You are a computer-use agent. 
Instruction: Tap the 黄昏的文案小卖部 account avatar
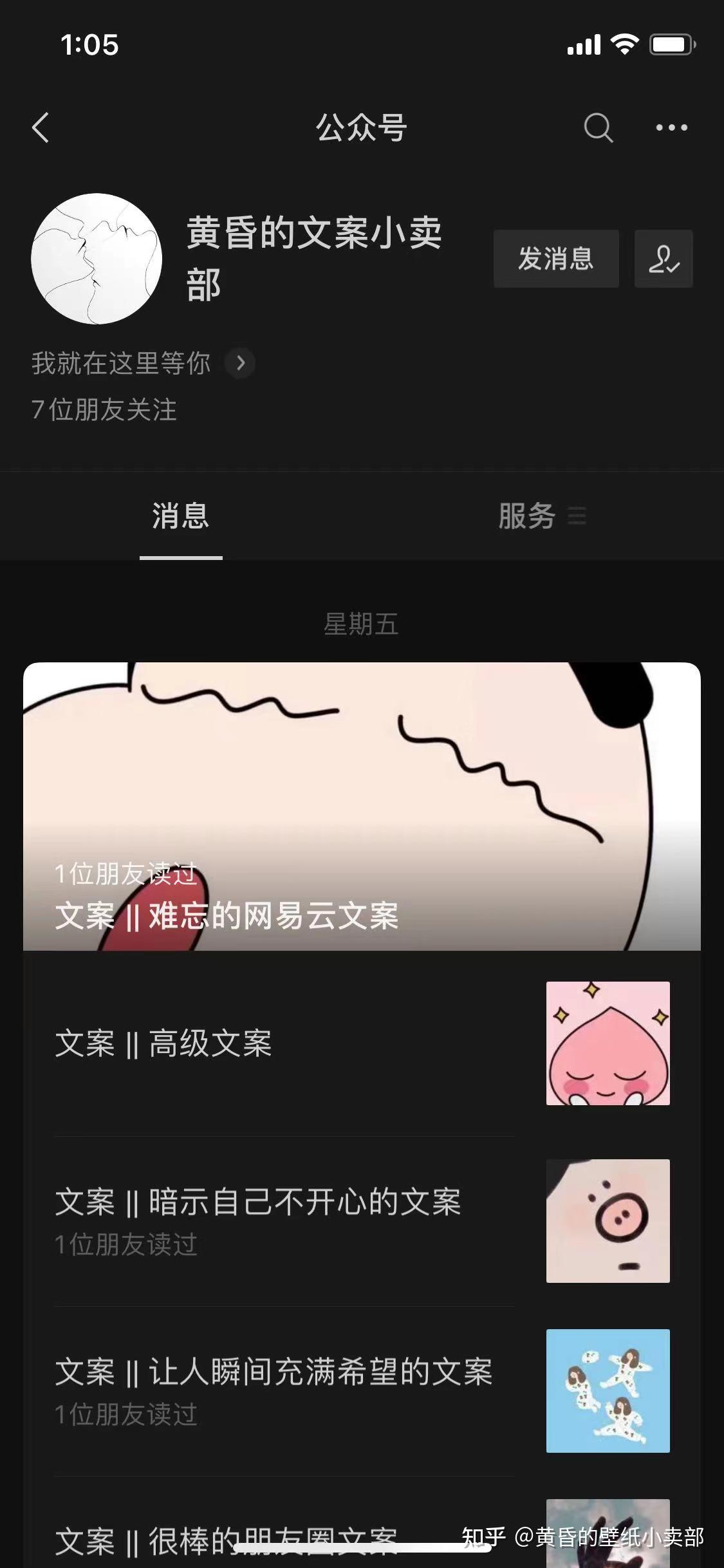coord(97,259)
